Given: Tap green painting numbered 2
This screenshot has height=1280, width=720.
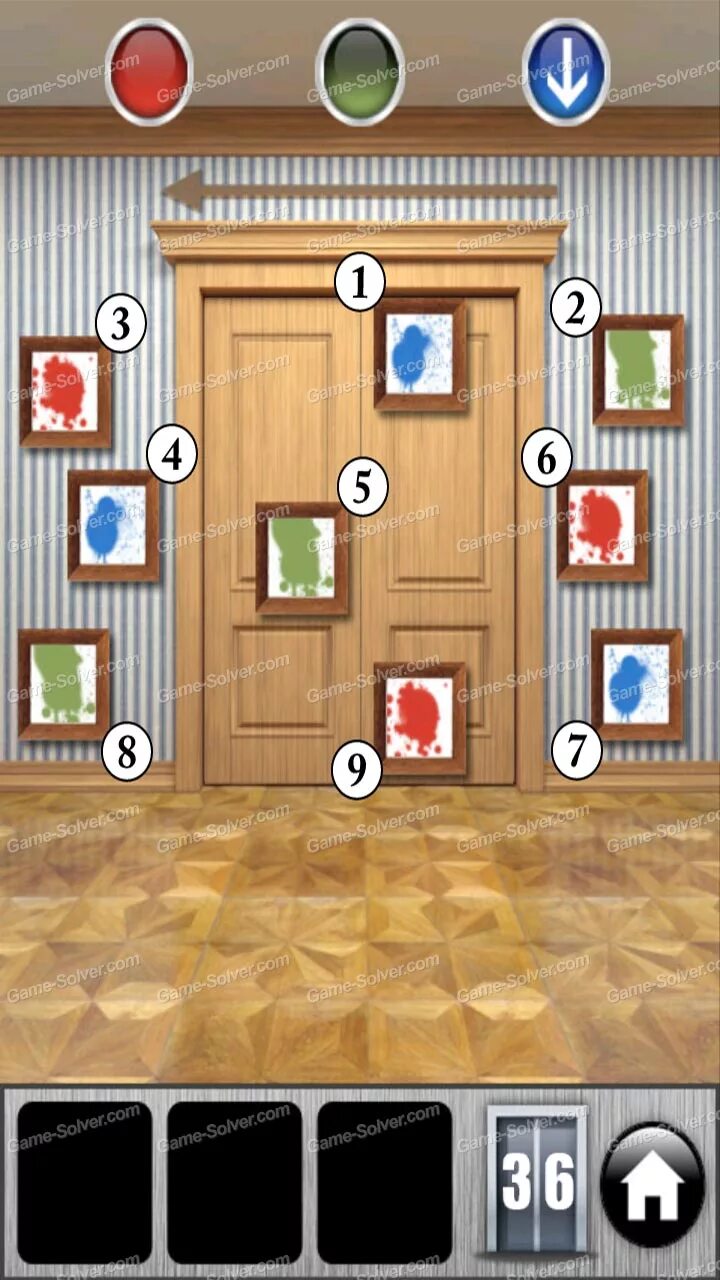Looking at the screenshot, I should [x=638, y=369].
